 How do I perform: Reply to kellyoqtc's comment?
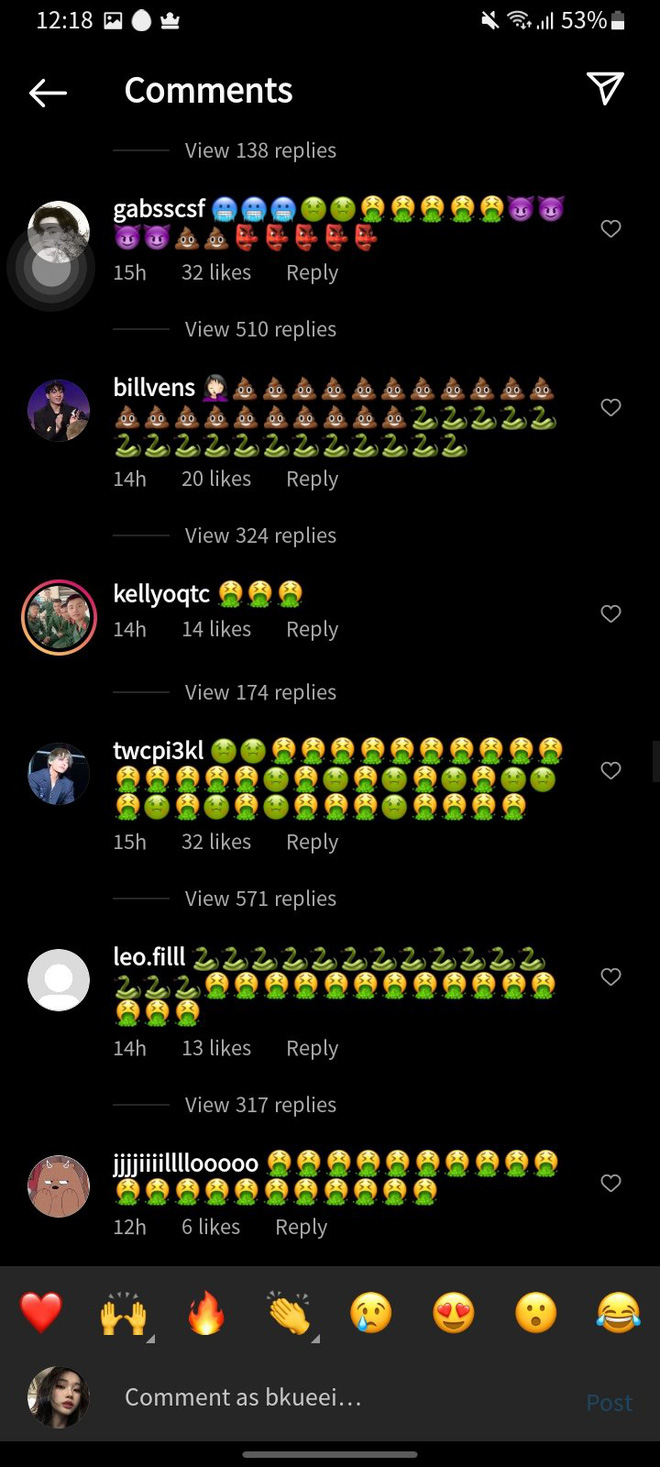point(312,629)
